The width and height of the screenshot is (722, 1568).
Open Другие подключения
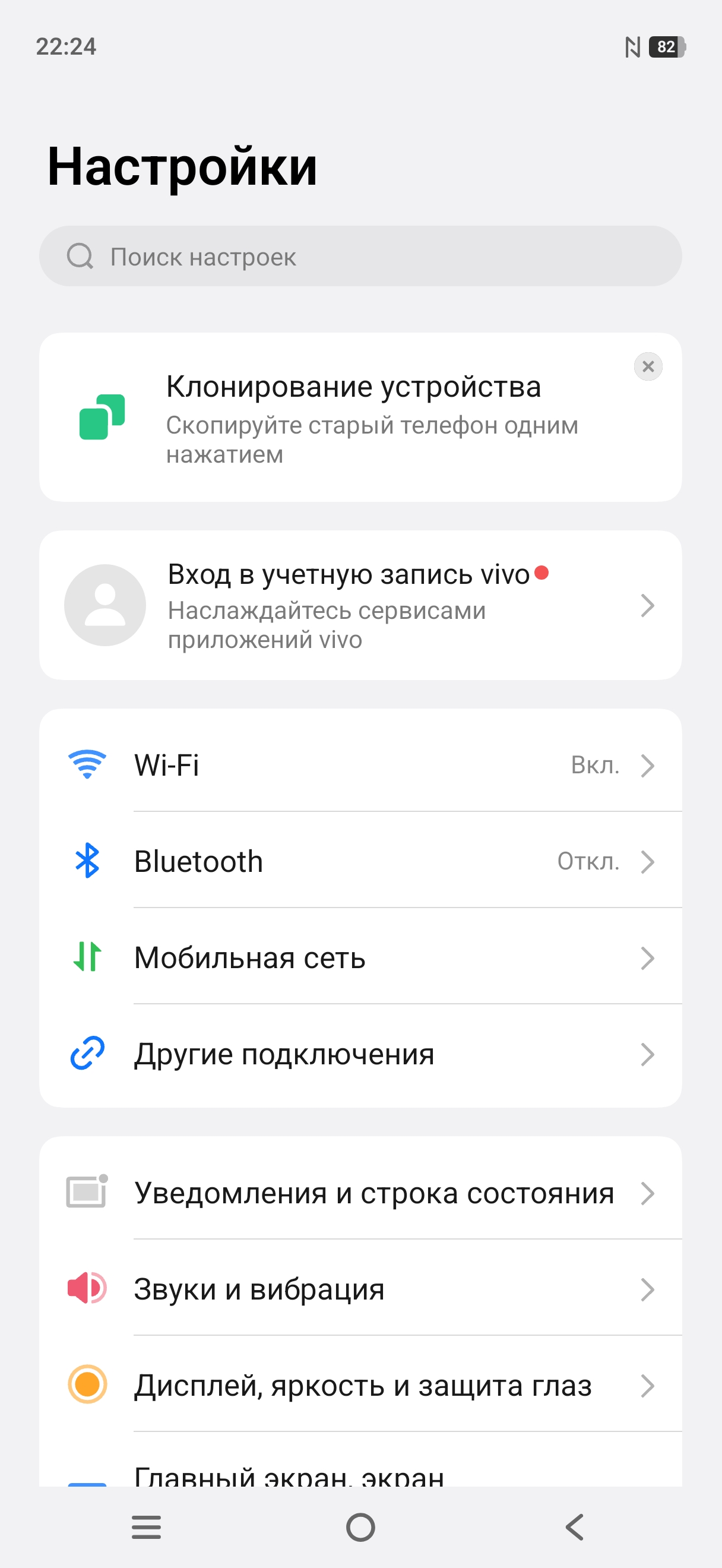tap(360, 1054)
